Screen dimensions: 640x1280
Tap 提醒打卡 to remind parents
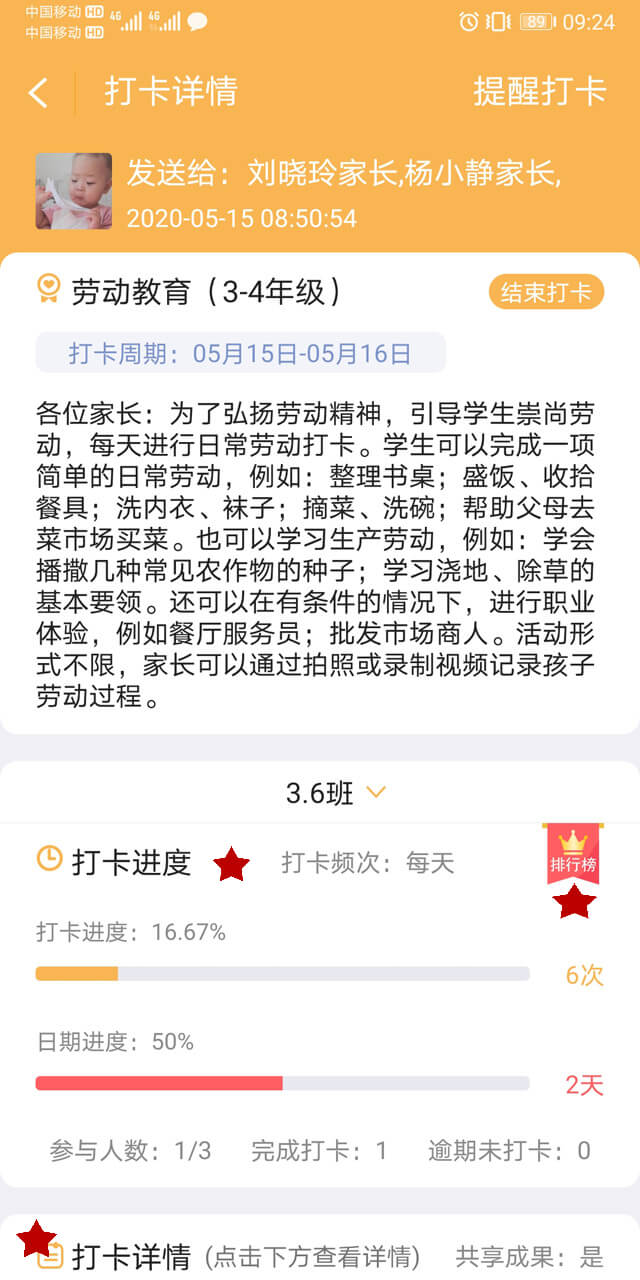click(x=540, y=91)
